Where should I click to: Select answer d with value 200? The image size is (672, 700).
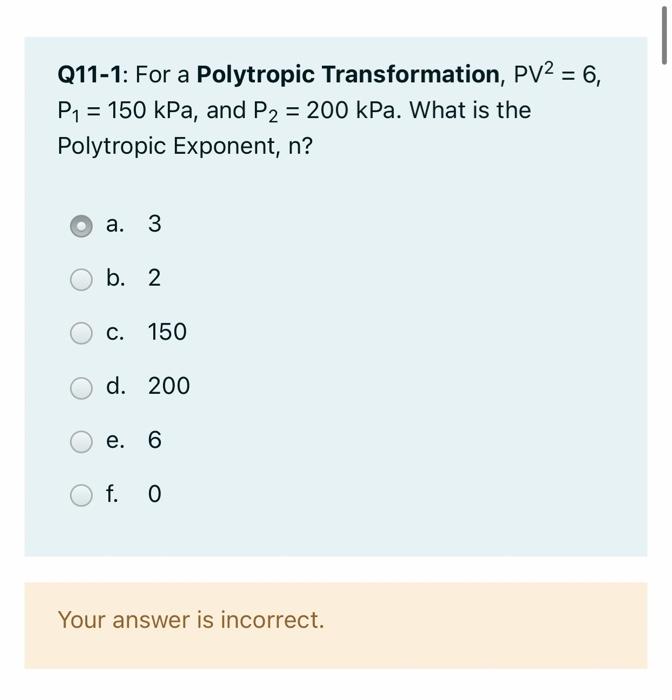tap(82, 387)
